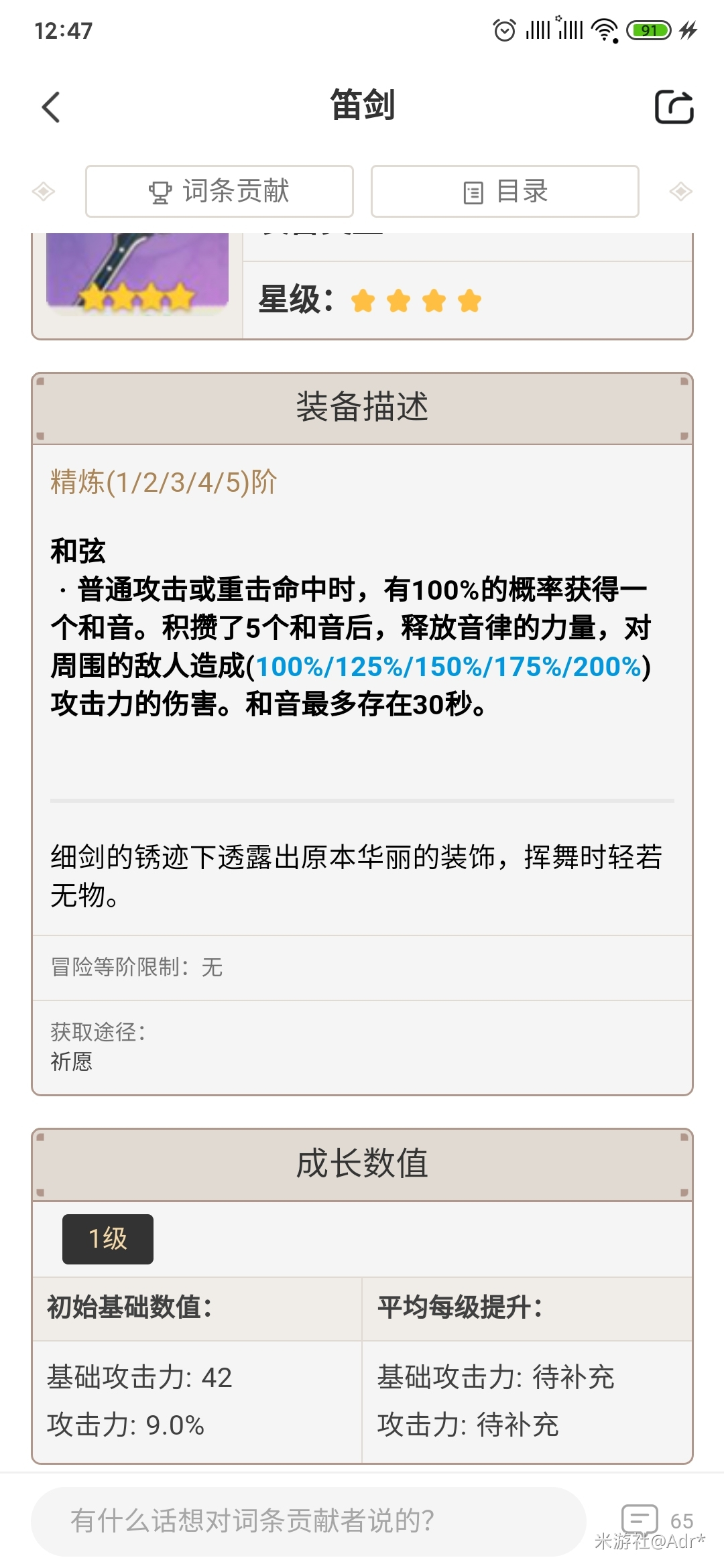Open the 词条贡献 contributions button

point(219,191)
